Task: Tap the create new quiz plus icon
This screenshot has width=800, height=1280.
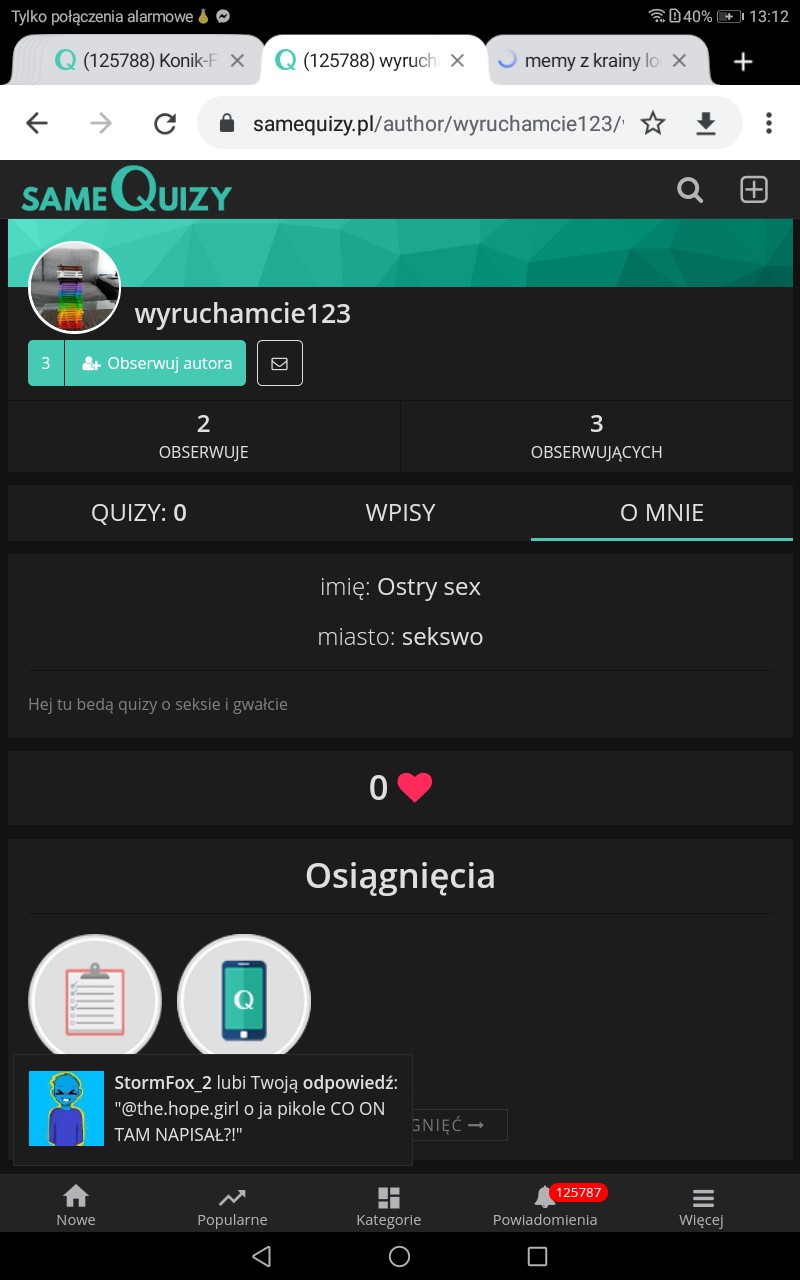Action: (x=753, y=190)
